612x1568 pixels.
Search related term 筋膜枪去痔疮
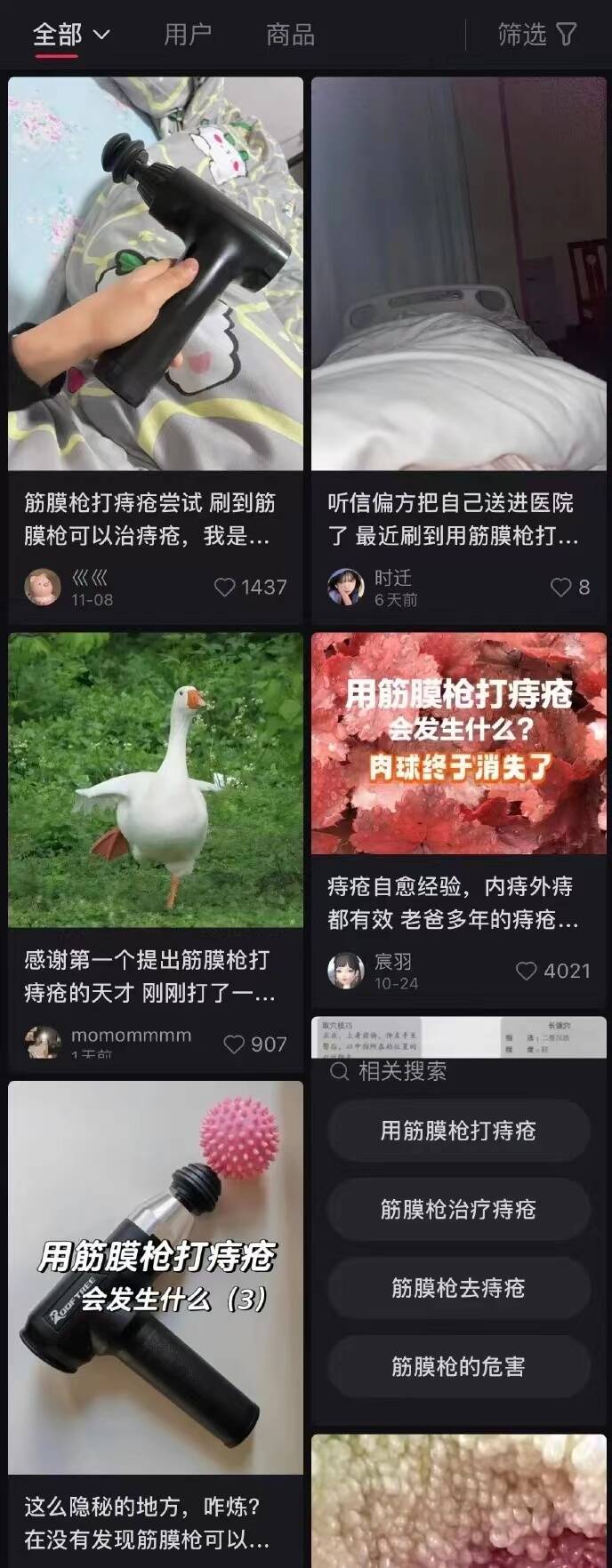(x=458, y=1288)
